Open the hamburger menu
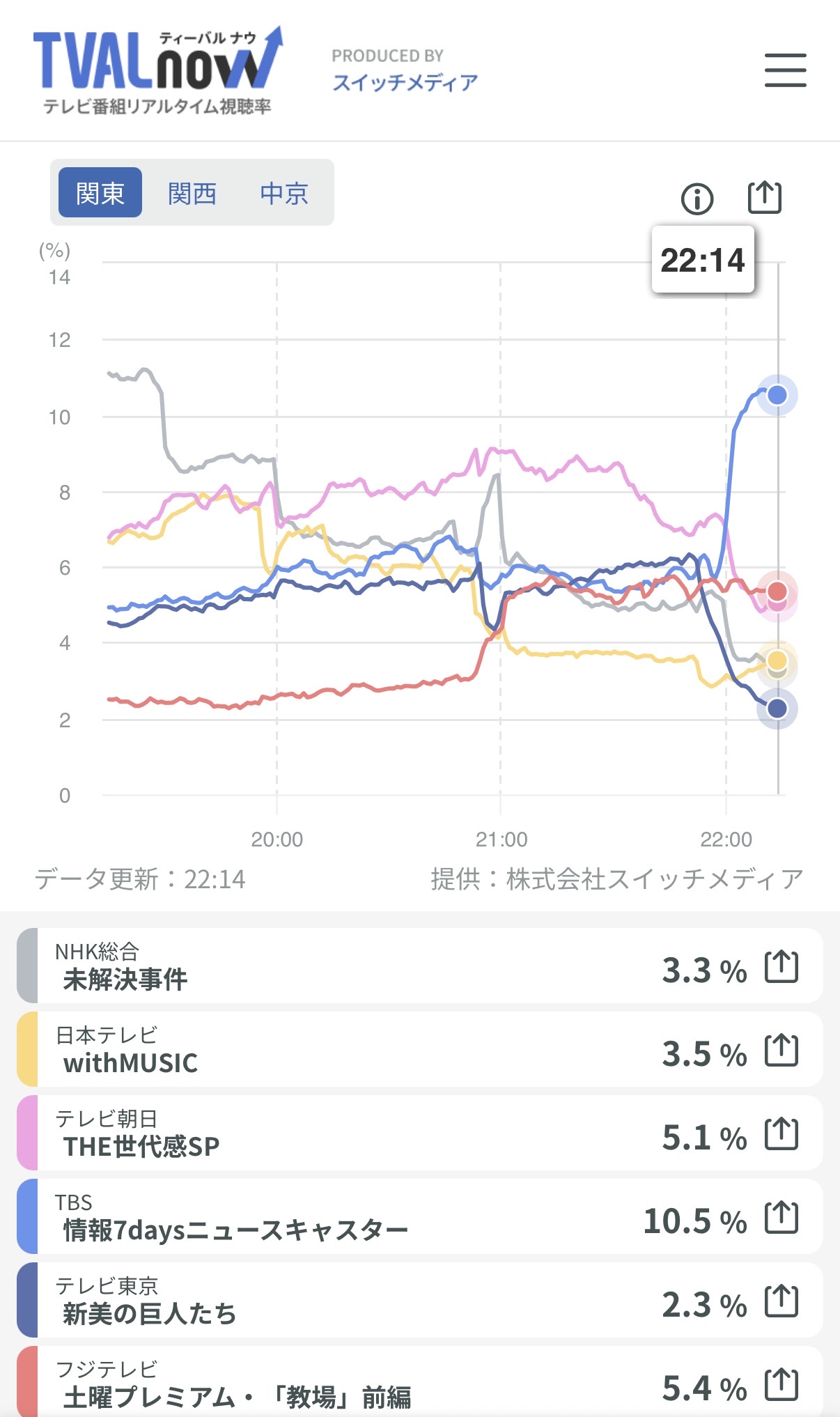The image size is (840, 1417). [x=785, y=70]
